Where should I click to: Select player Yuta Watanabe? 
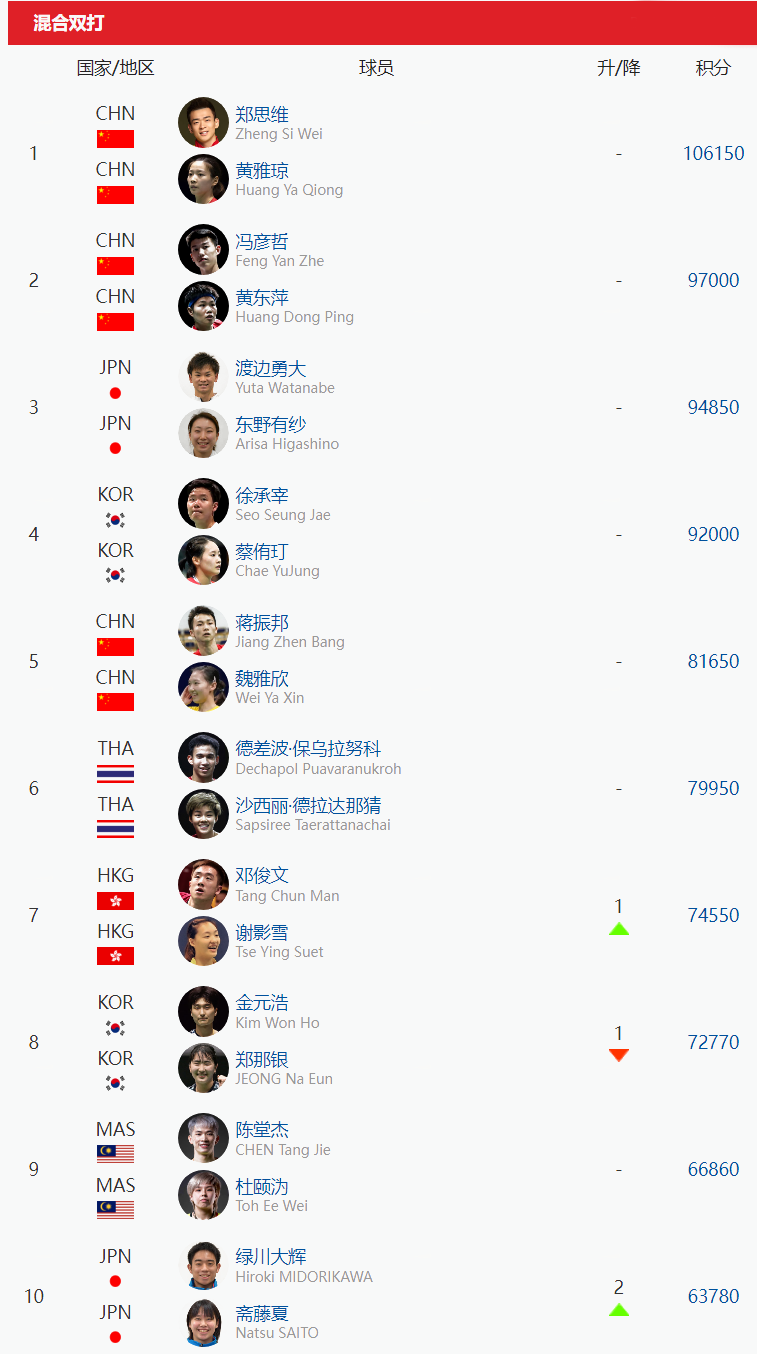click(271, 369)
